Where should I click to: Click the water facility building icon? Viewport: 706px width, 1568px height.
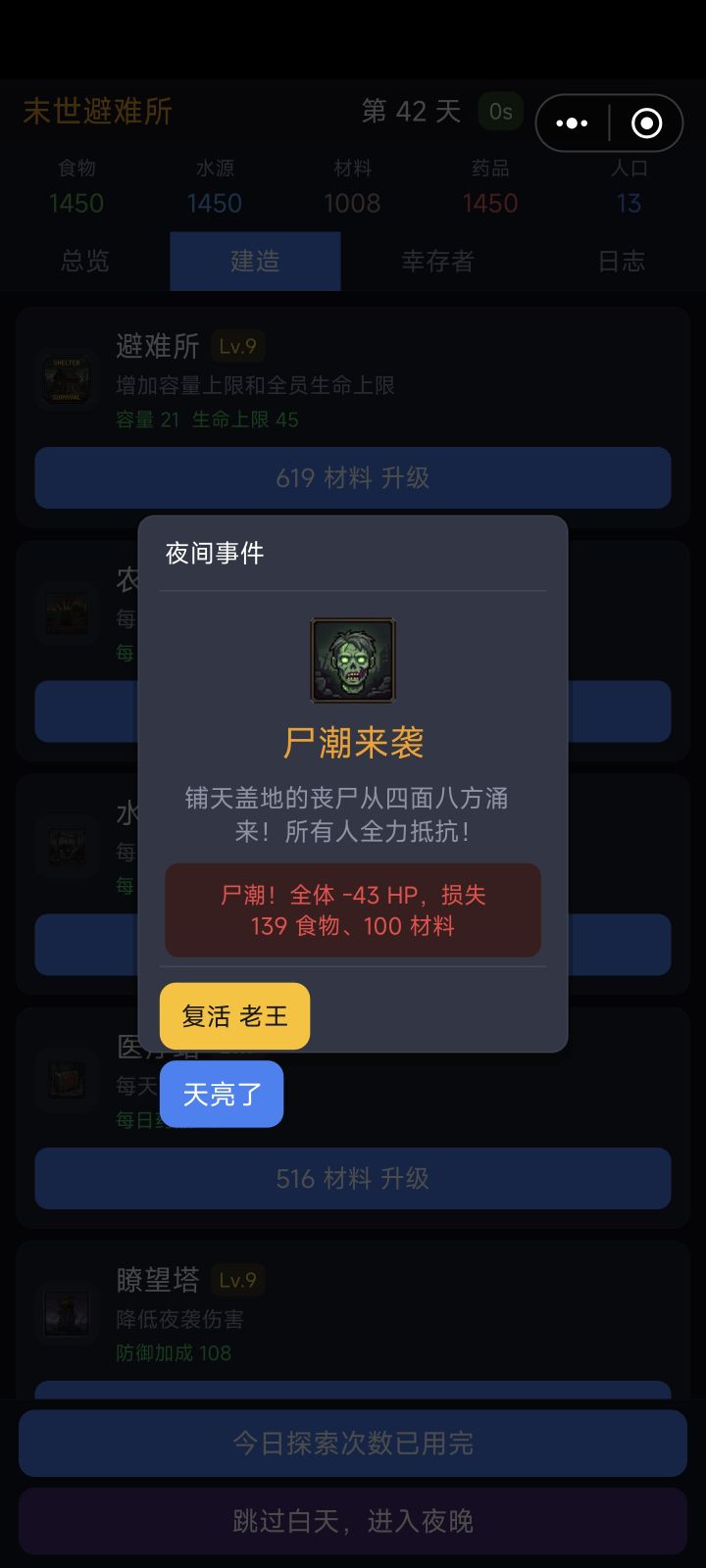(x=65, y=847)
